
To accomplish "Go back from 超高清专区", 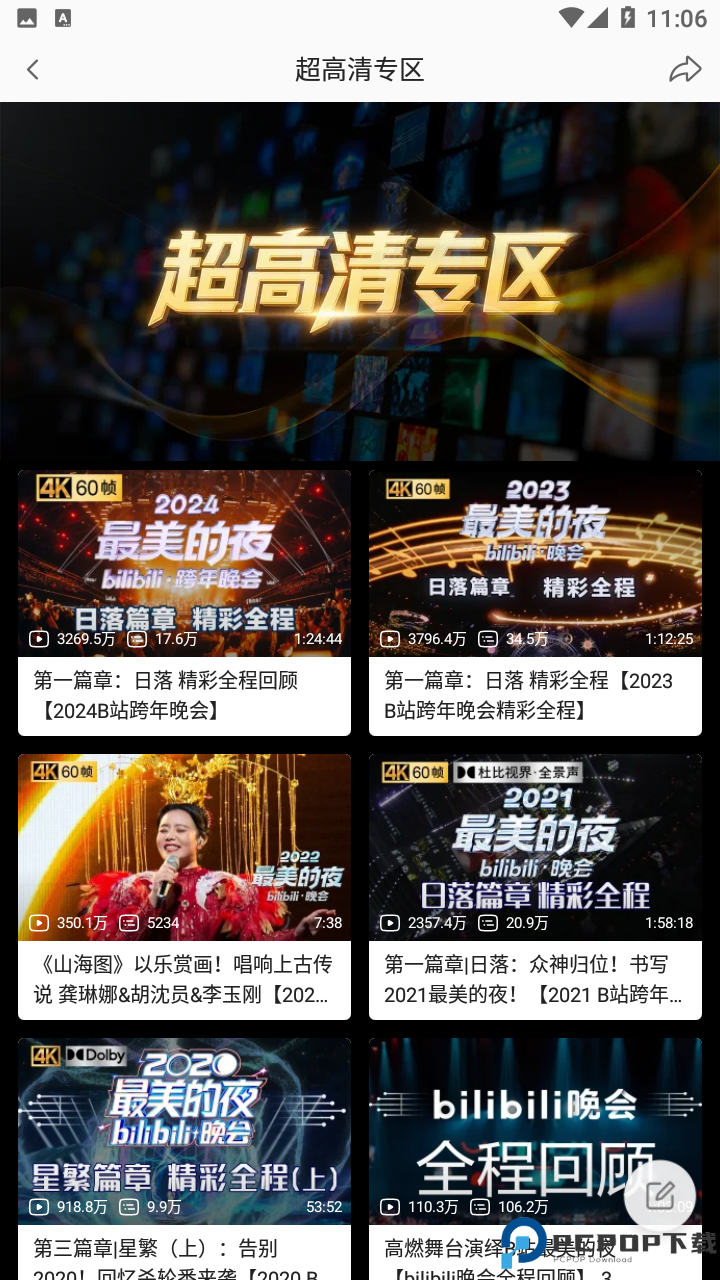I will 33,70.
